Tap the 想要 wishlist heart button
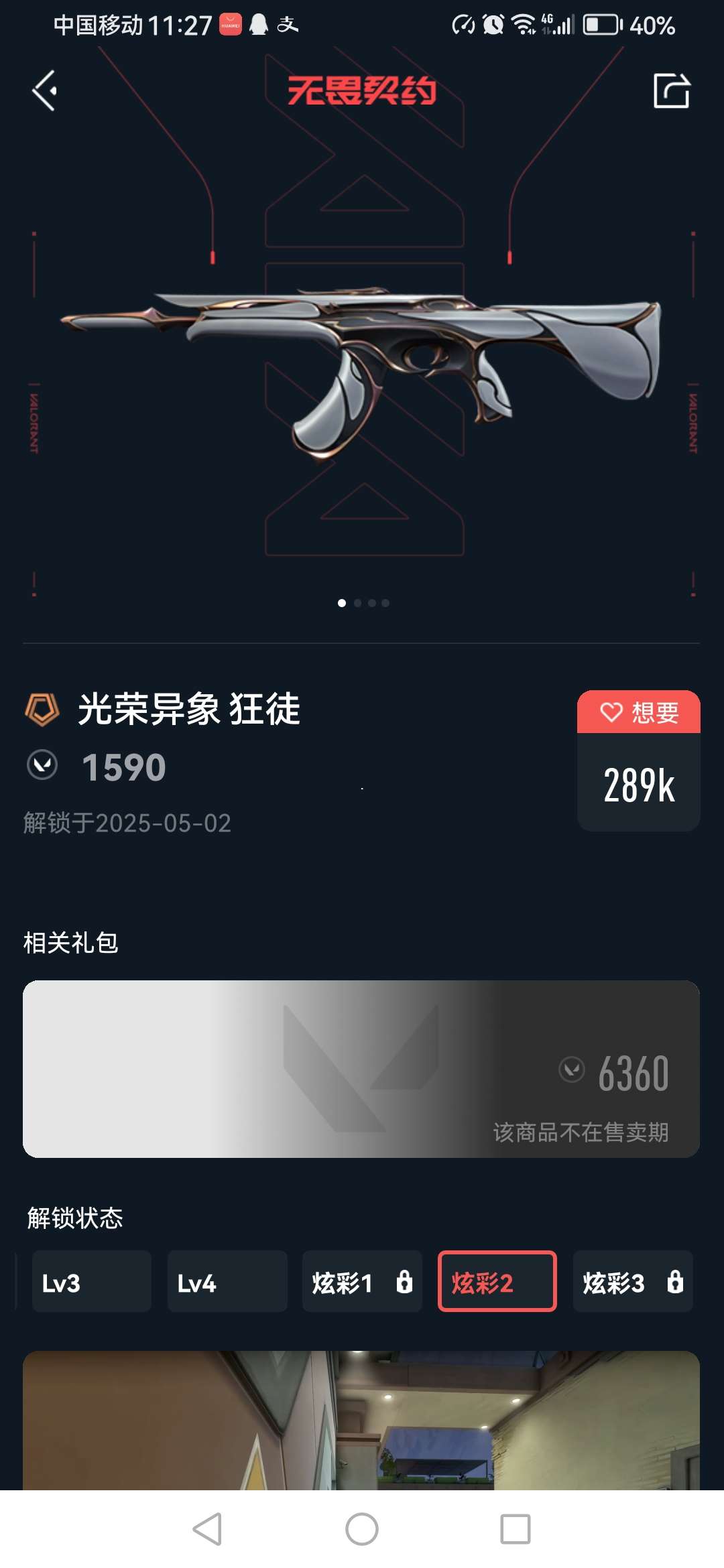724x1568 pixels. point(638,712)
